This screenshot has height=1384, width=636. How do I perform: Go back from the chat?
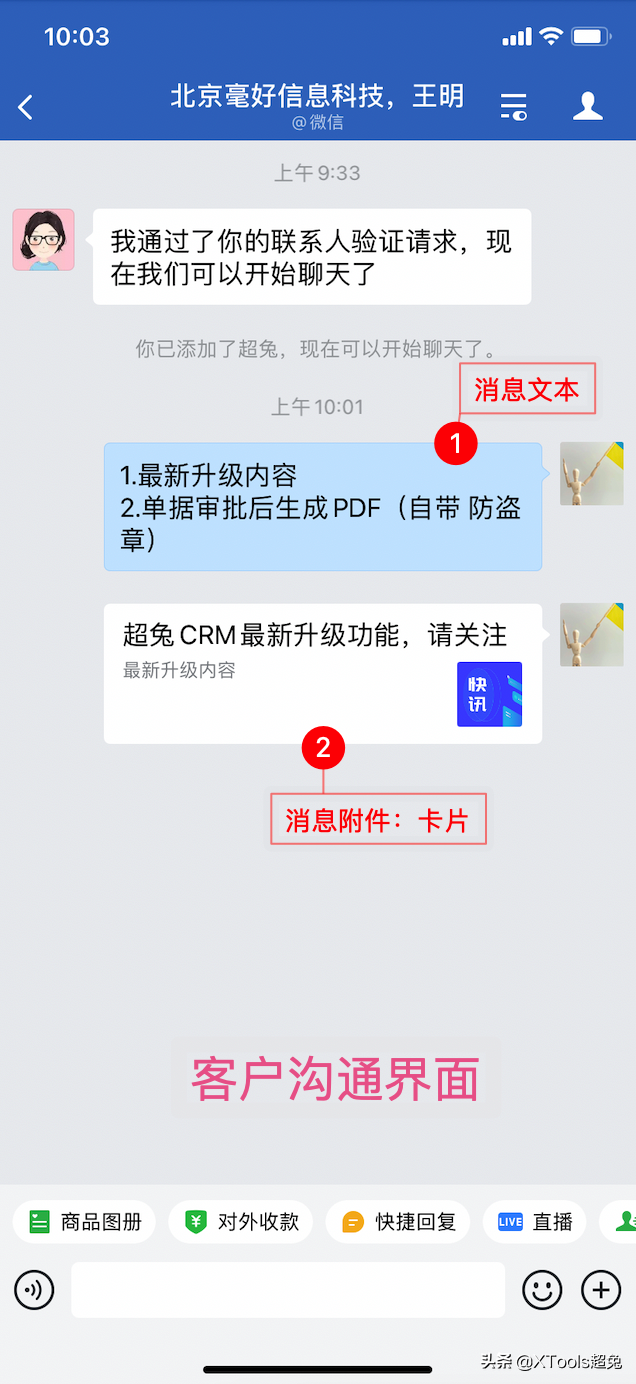coord(27,107)
